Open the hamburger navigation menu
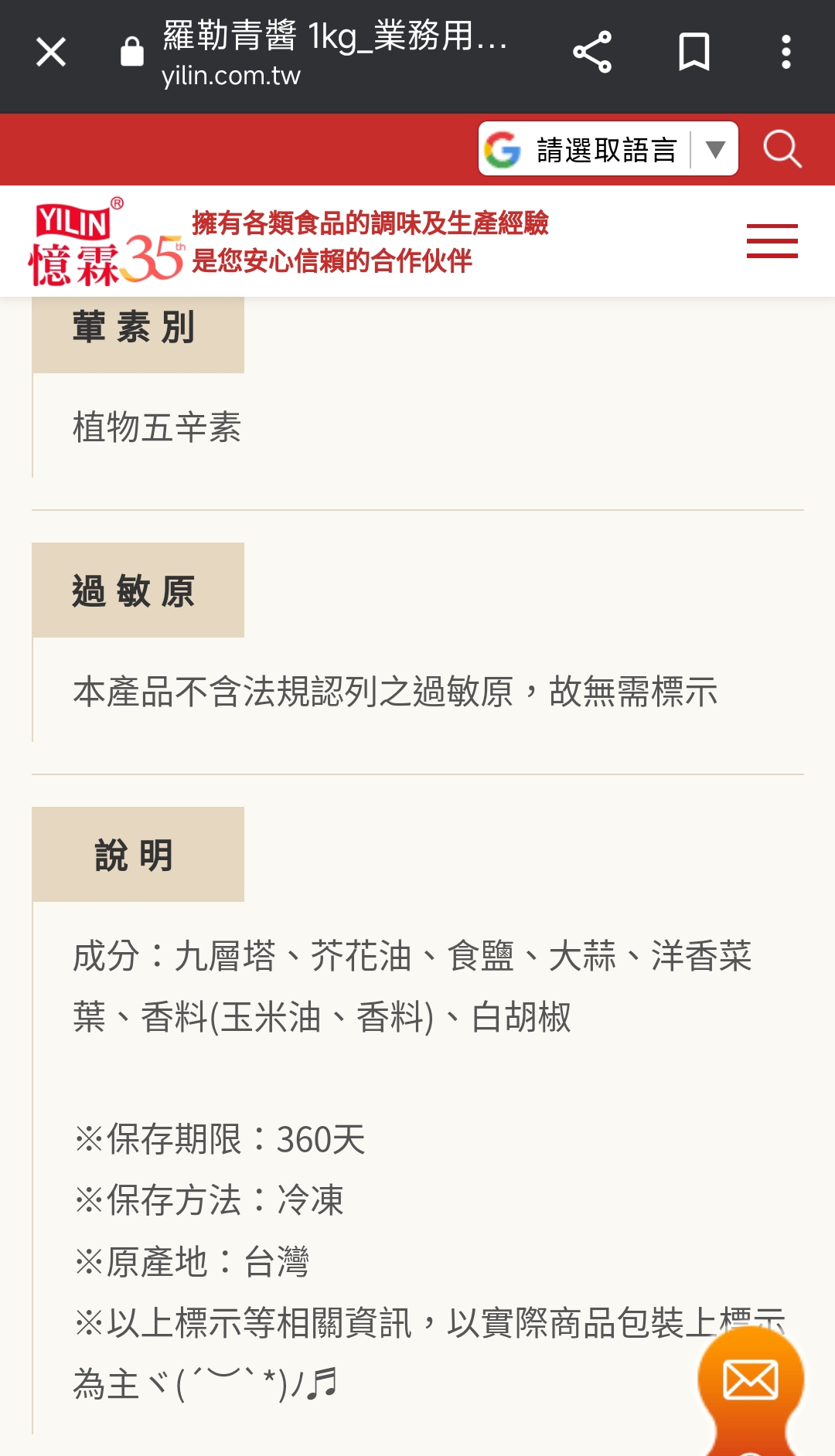 click(x=772, y=241)
